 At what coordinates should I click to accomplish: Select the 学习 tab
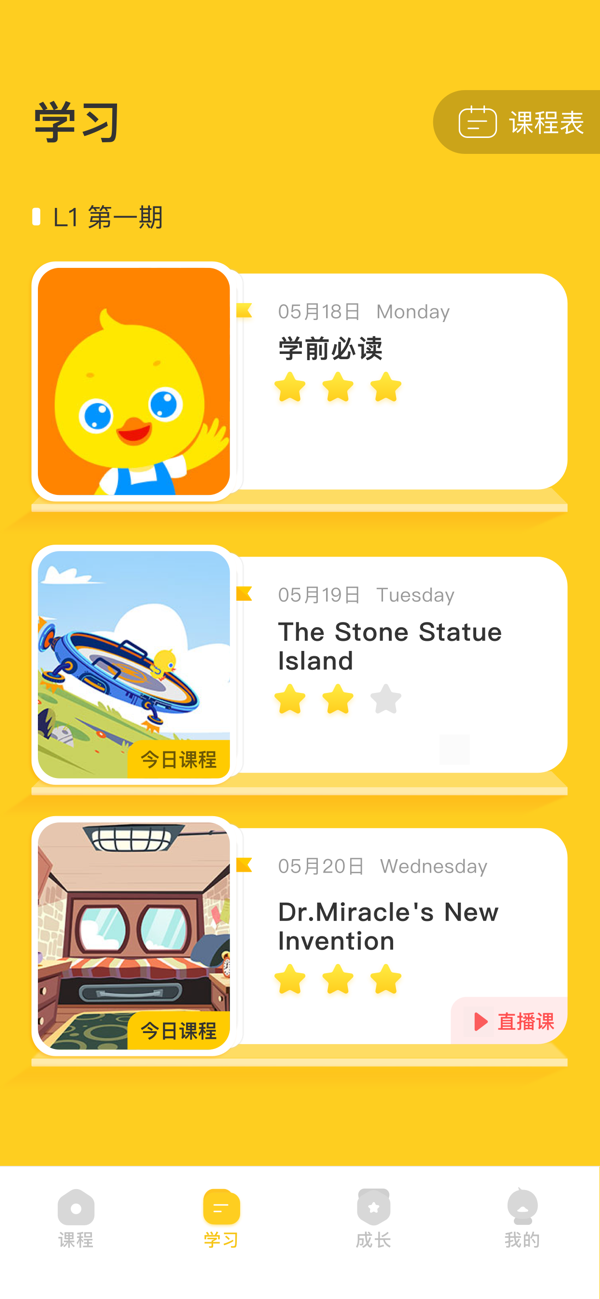[x=221, y=1218]
